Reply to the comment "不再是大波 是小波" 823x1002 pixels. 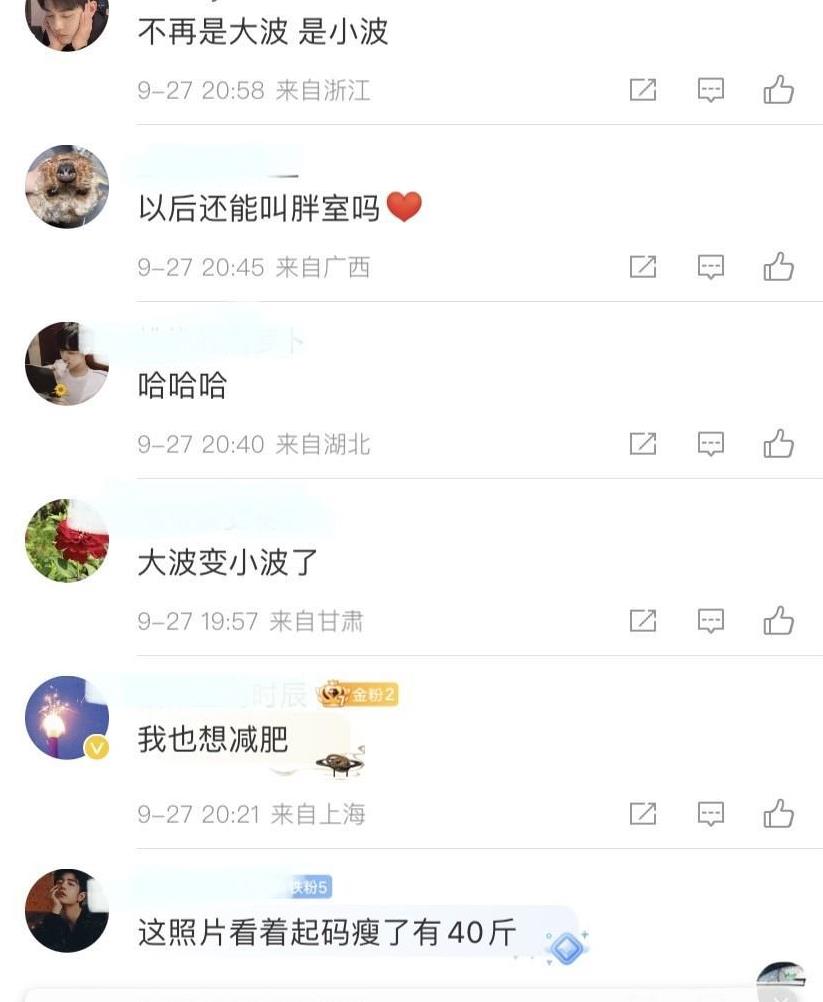[710, 90]
